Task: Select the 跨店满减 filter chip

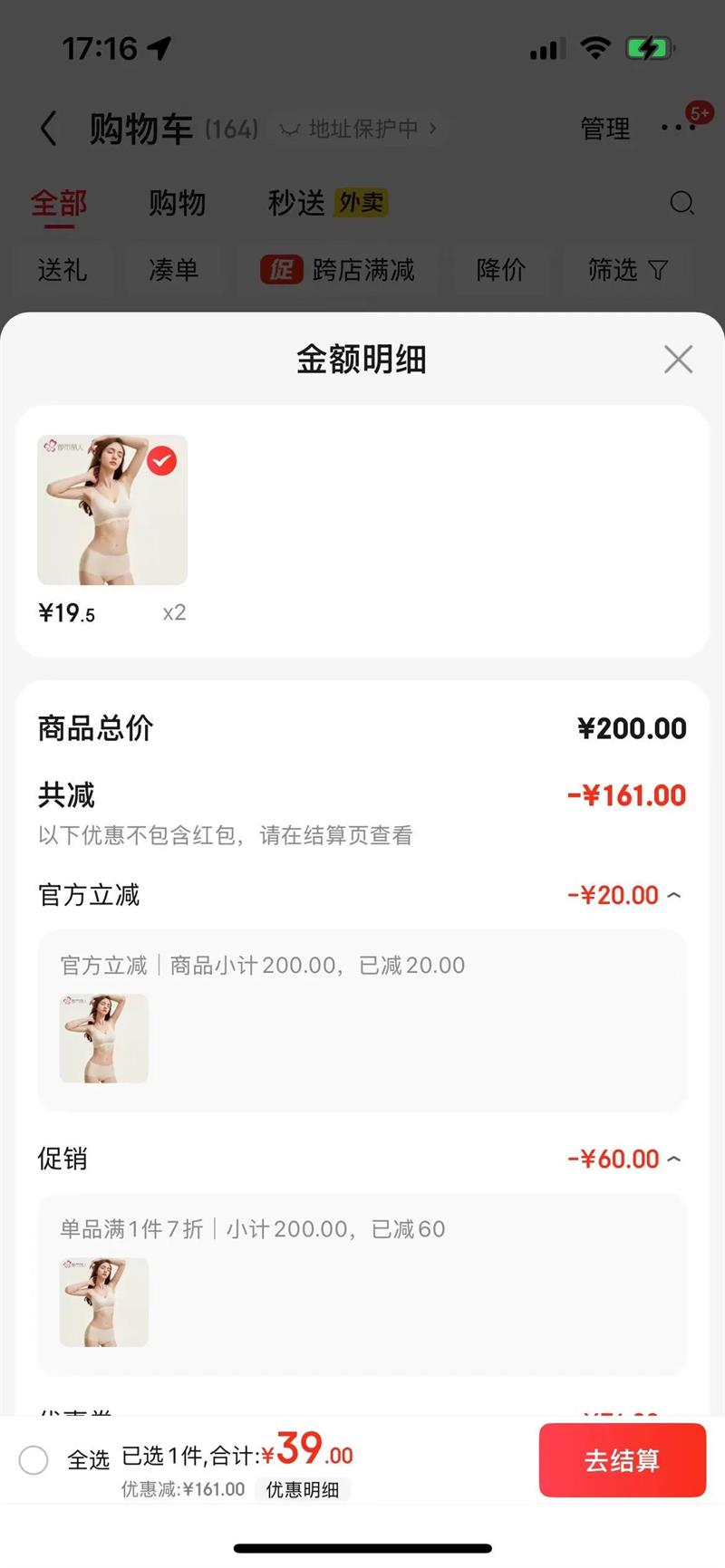Action: [338, 270]
